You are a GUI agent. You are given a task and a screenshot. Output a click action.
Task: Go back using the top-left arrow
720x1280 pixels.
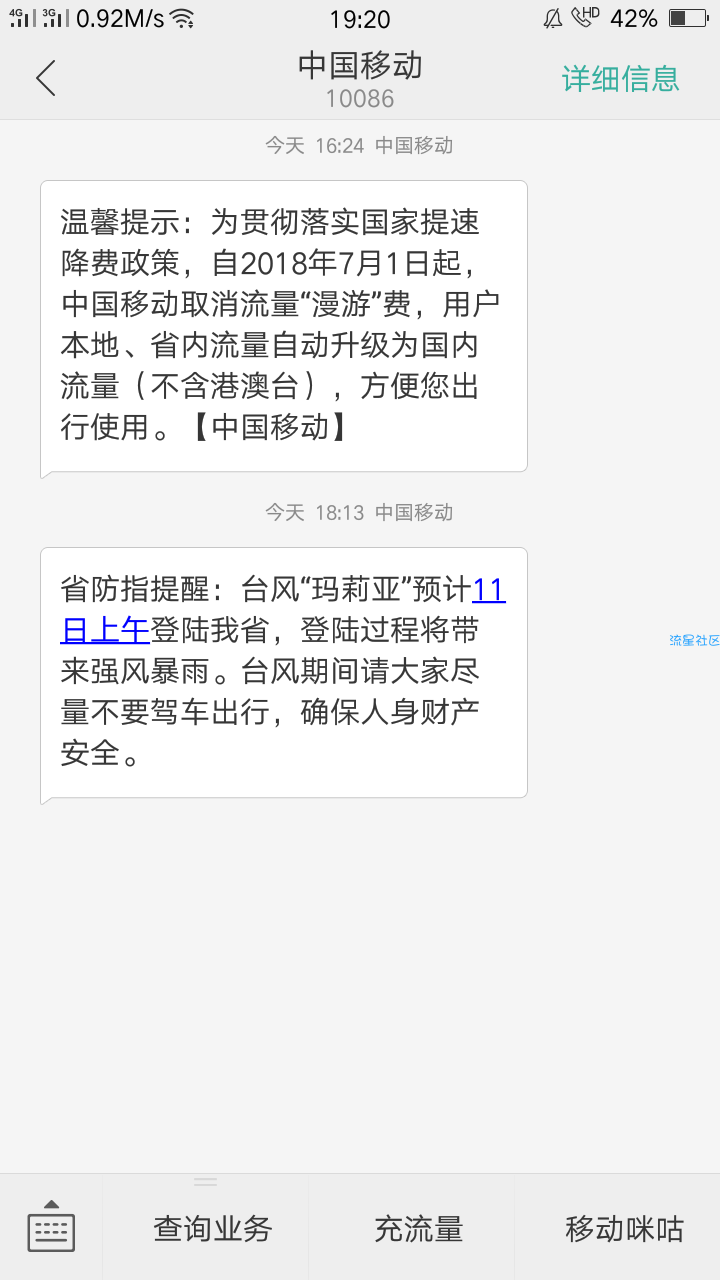pos(46,78)
